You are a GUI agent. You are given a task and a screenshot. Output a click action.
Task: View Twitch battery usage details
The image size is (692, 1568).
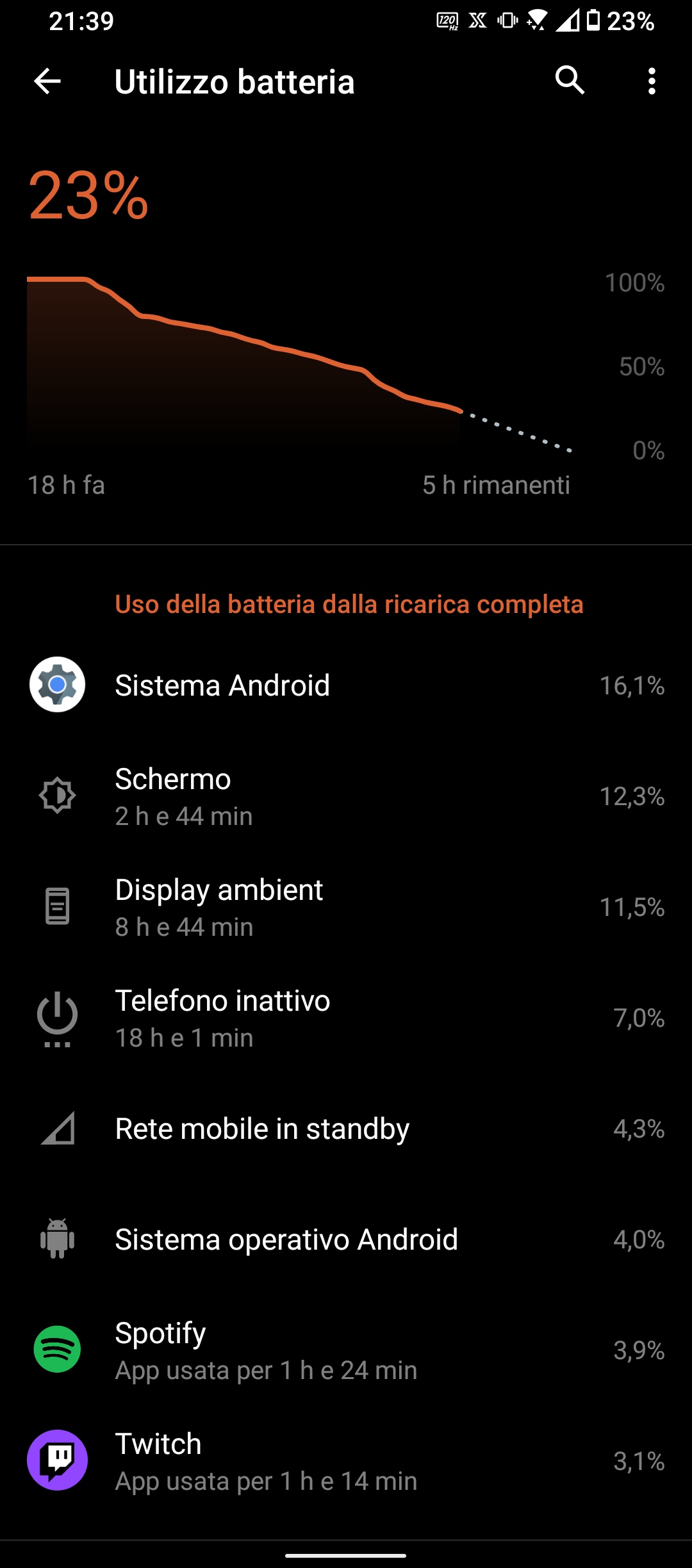[346, 1461]
